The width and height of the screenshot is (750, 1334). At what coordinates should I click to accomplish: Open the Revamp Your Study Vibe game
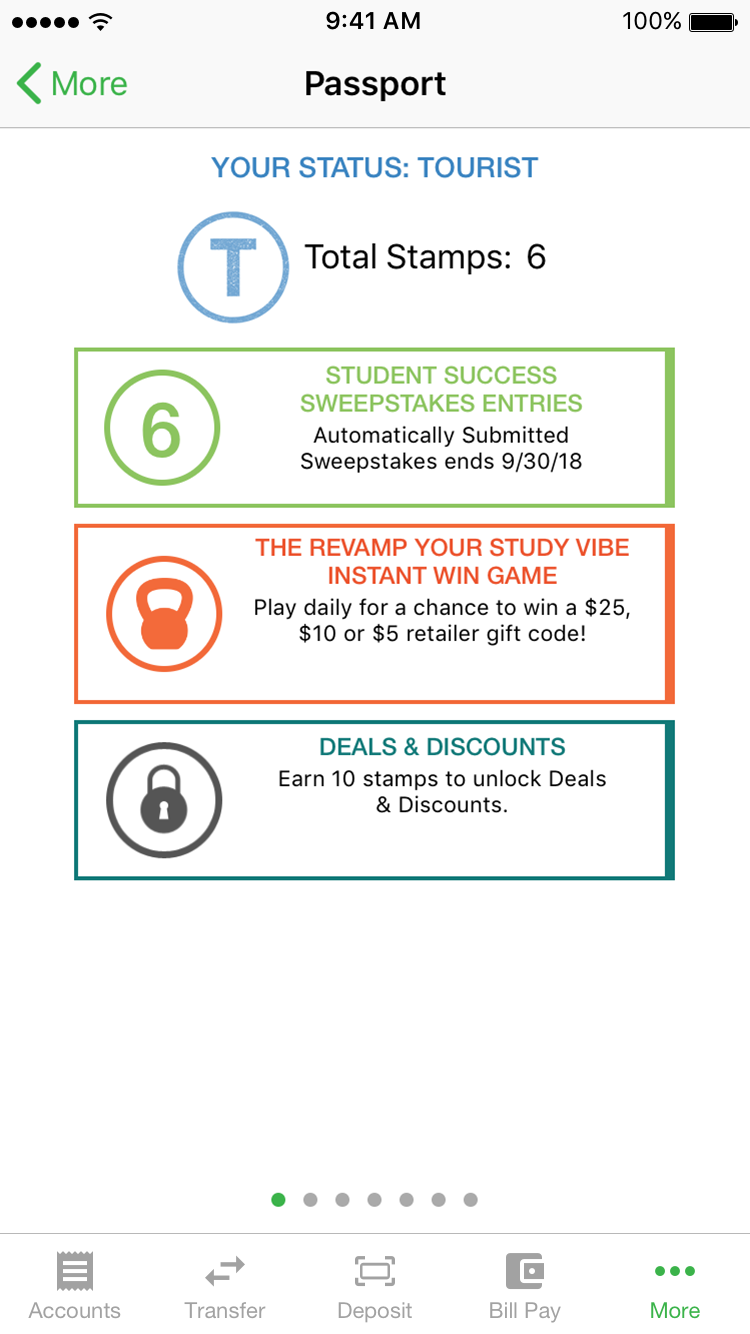coord(374,614)
